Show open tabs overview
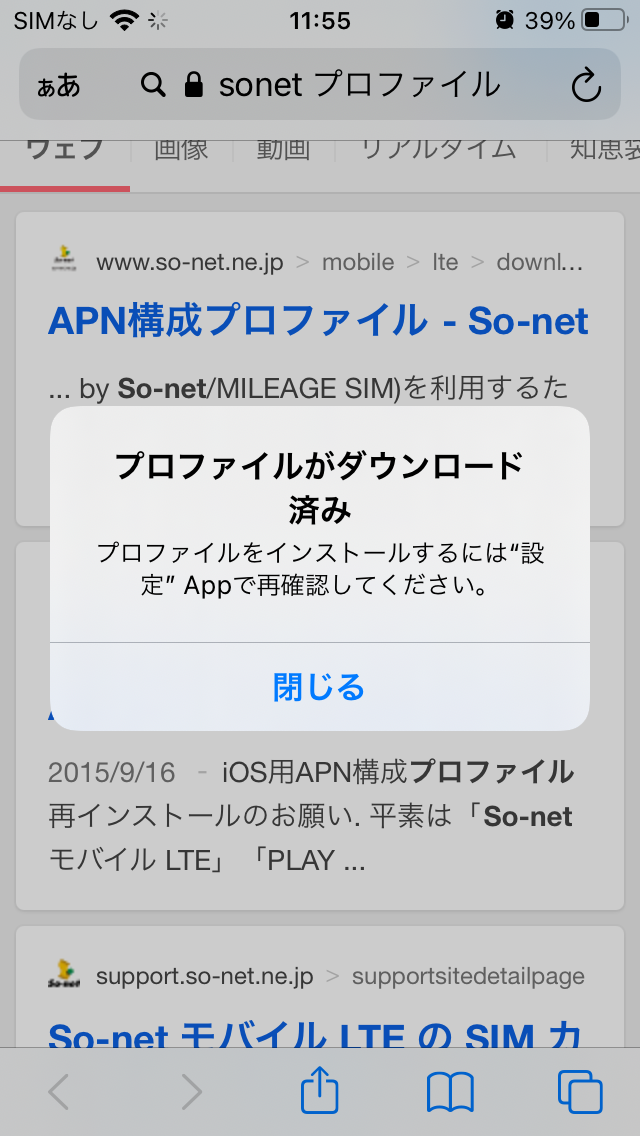The width and height of the screenshot is (640, 1136). tap(580, 1092)
